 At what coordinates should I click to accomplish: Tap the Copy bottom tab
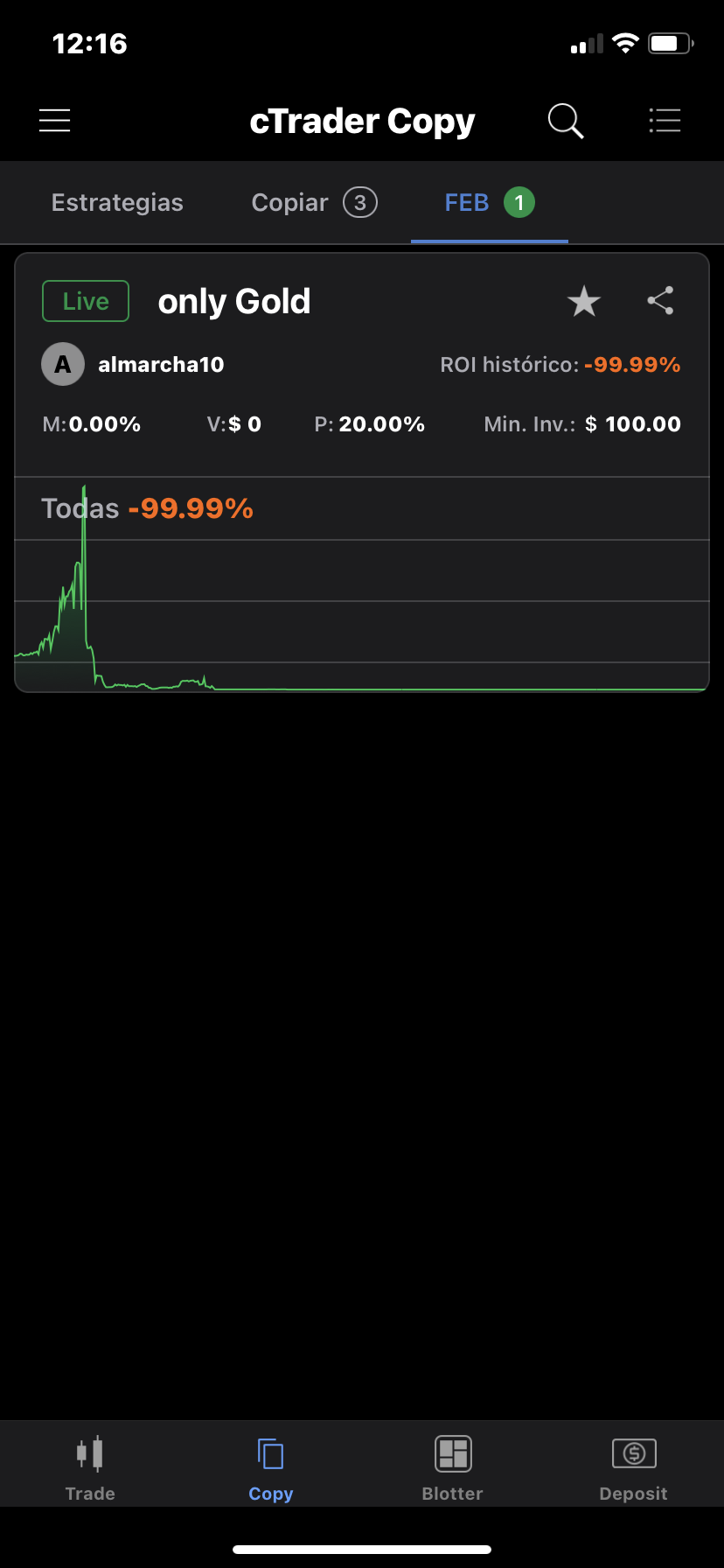coord(271,1469)
